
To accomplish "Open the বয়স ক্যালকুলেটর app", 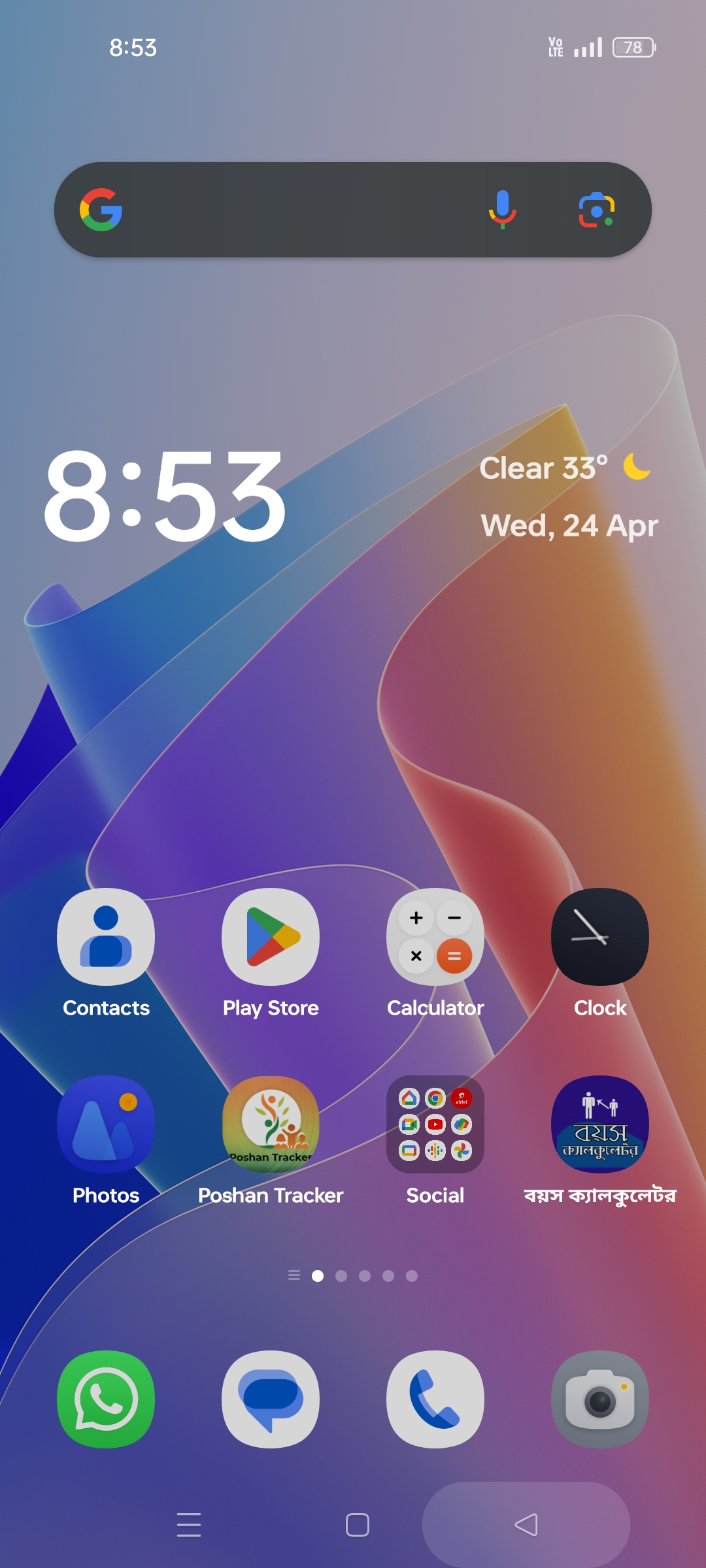I will (600, 1124).
